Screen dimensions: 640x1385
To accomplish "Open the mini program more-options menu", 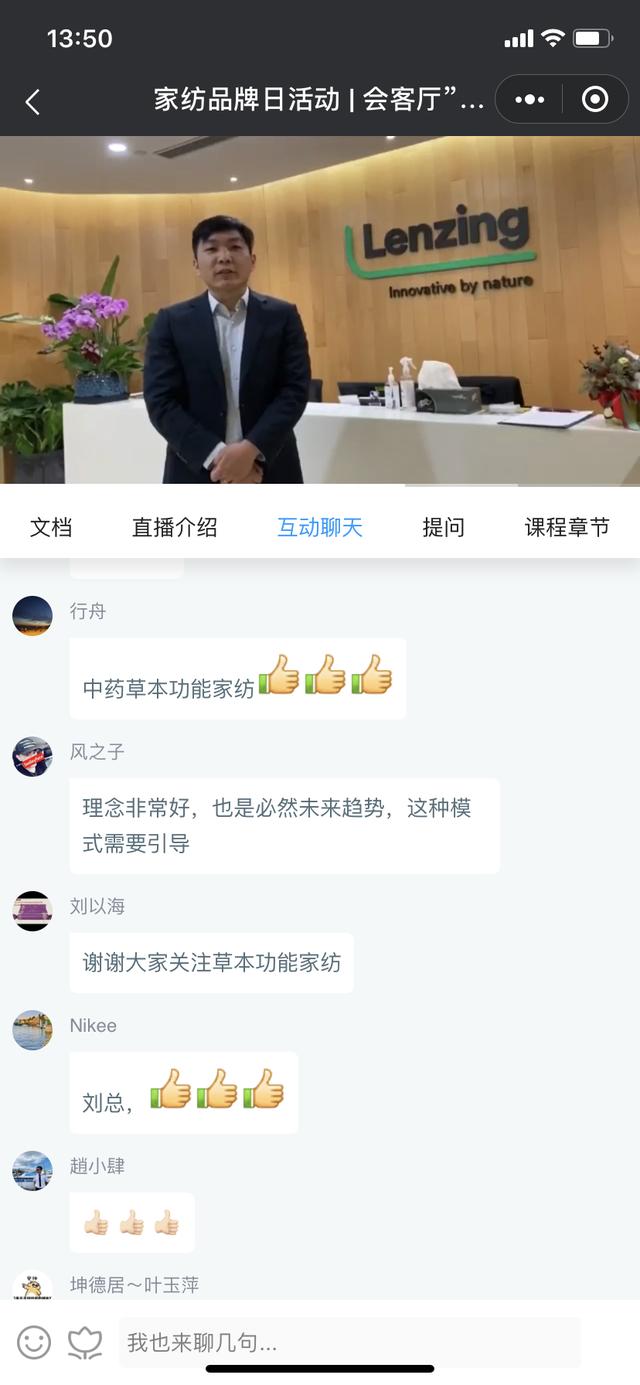I will (x=529, y=100).
